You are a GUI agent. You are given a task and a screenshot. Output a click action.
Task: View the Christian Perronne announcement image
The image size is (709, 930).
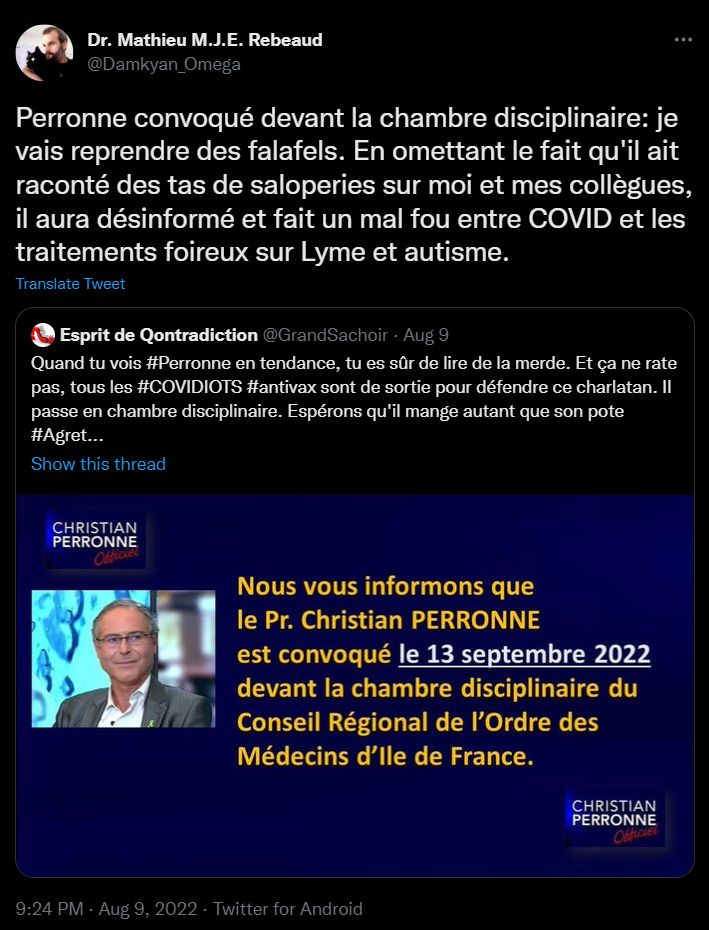(354, 685)
